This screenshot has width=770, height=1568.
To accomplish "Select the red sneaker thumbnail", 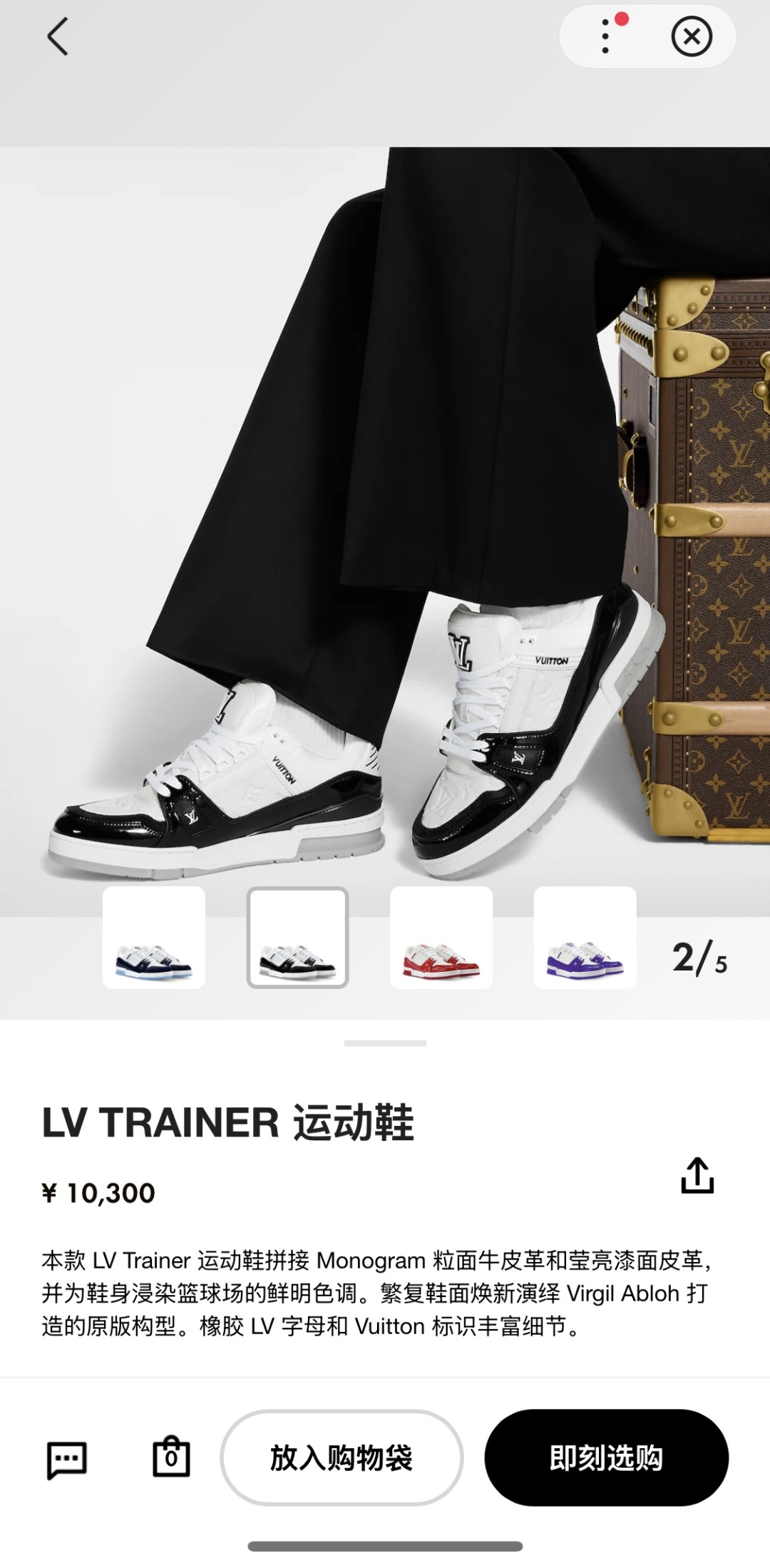I will click(x=441, y=938).
